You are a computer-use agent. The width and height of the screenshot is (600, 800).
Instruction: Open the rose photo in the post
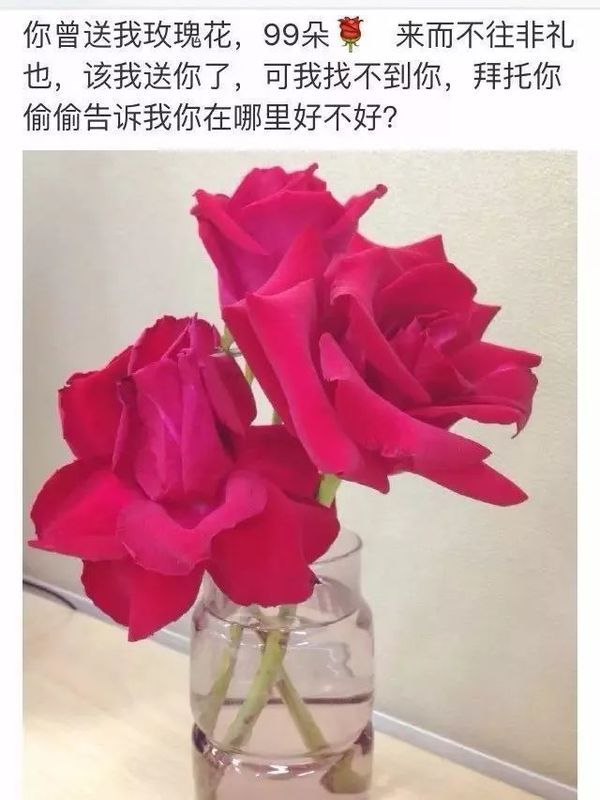300,470
